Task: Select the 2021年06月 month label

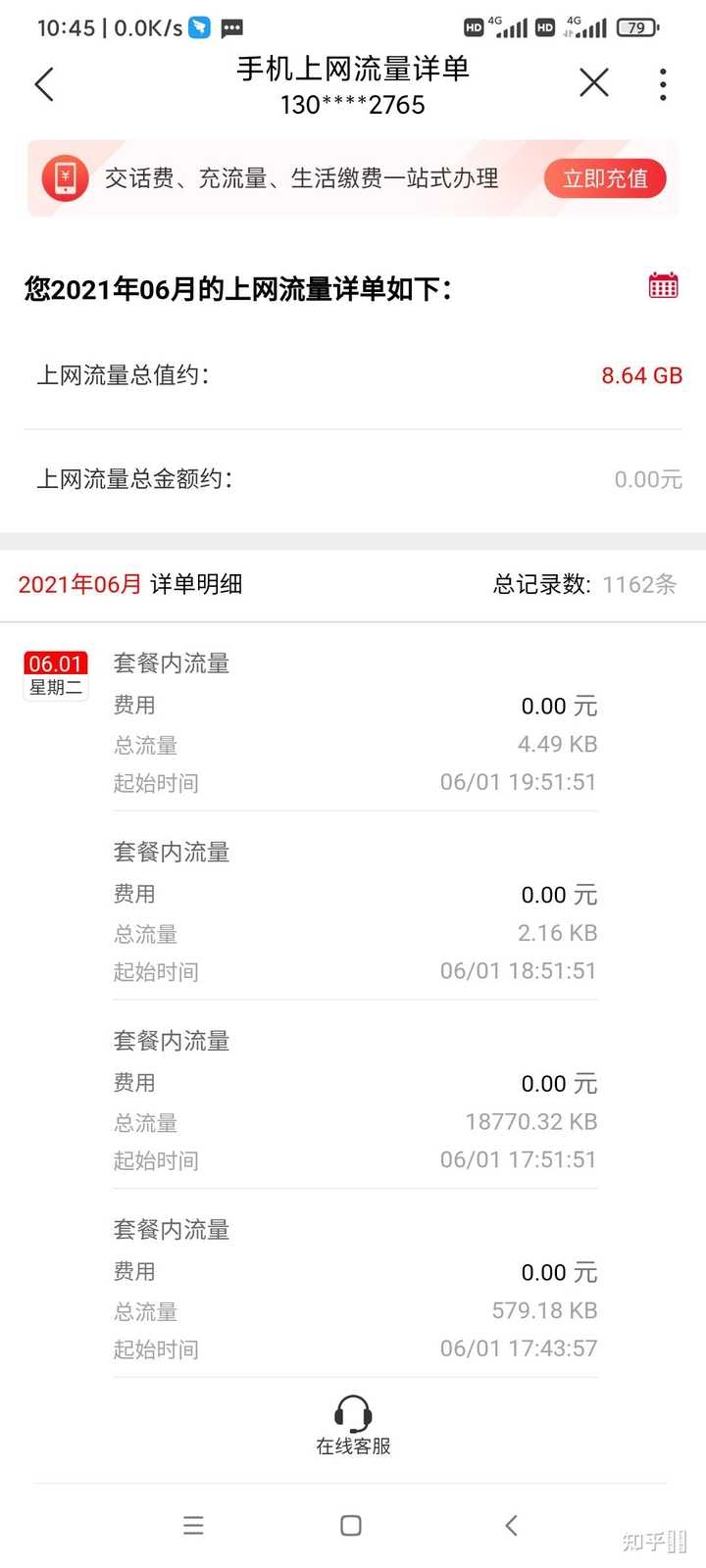Action: click(x=72, y=584)
